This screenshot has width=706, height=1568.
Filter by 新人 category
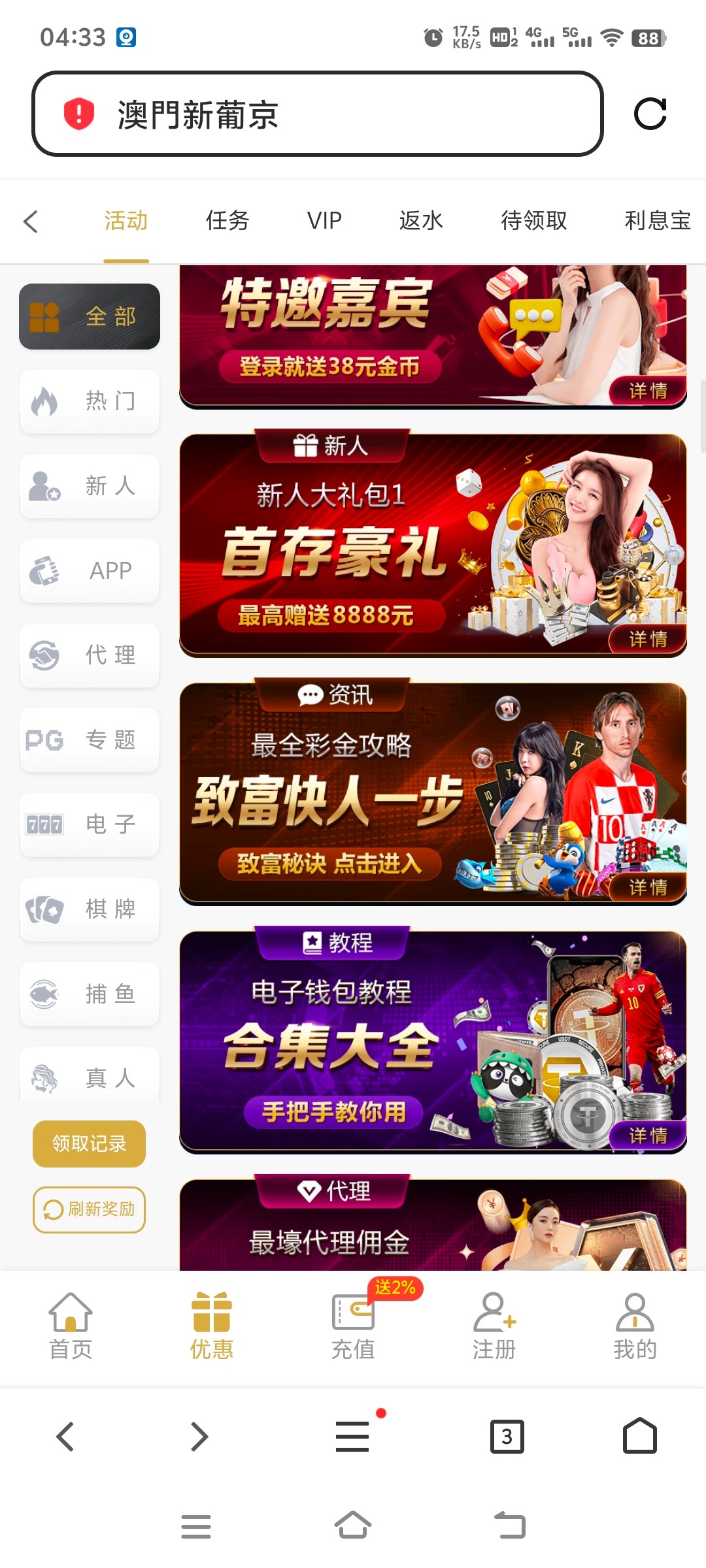[90, 486]
